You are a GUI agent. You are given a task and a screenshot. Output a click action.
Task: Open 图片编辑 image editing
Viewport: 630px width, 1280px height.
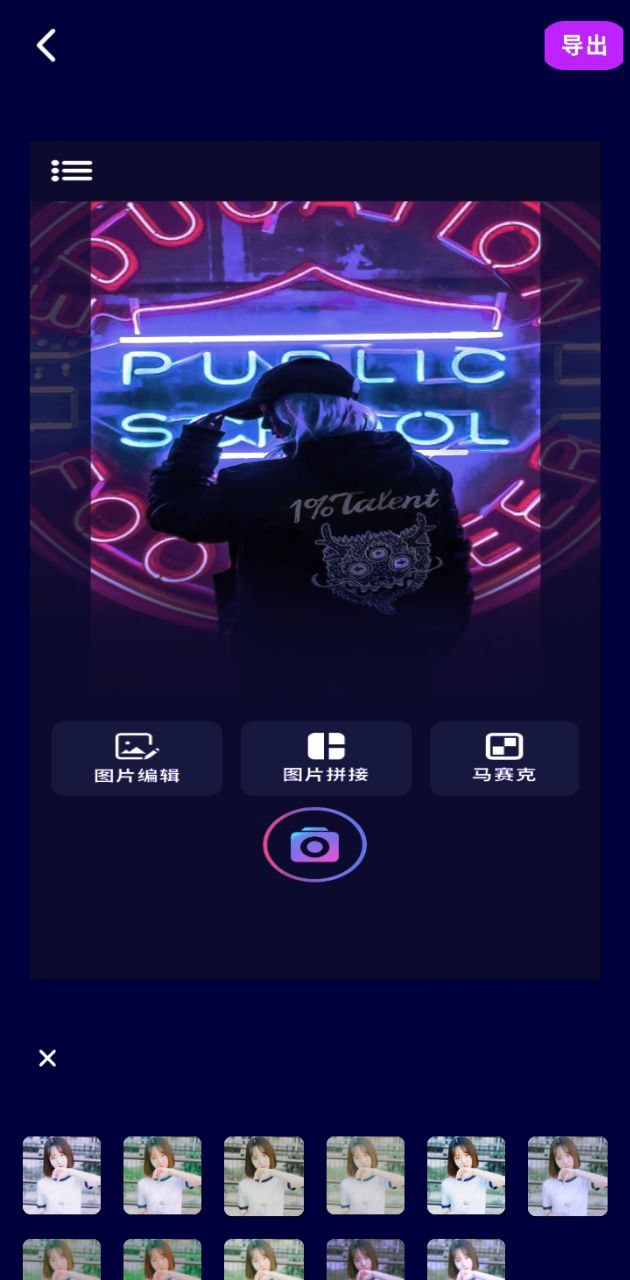[x=137, y=758]
